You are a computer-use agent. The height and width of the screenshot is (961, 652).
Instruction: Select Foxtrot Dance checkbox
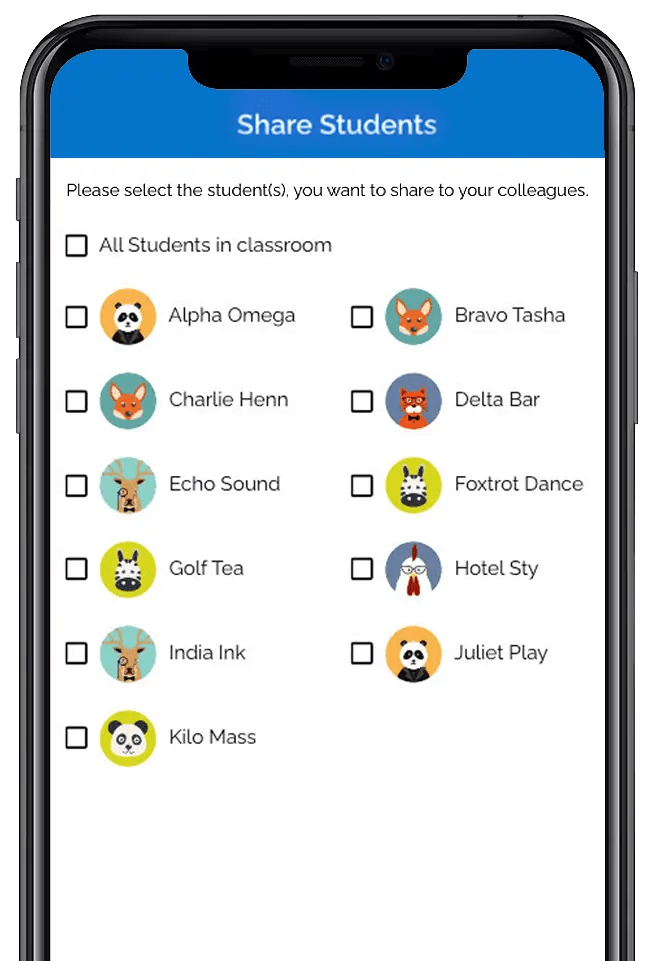pos(362,485)
